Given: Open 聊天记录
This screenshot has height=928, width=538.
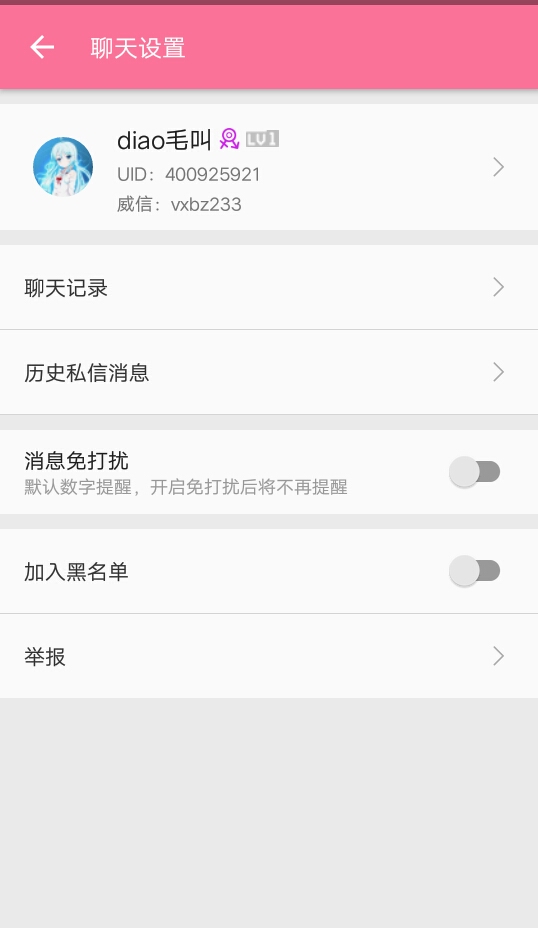Looking at the screenshot, I should 269,288.
